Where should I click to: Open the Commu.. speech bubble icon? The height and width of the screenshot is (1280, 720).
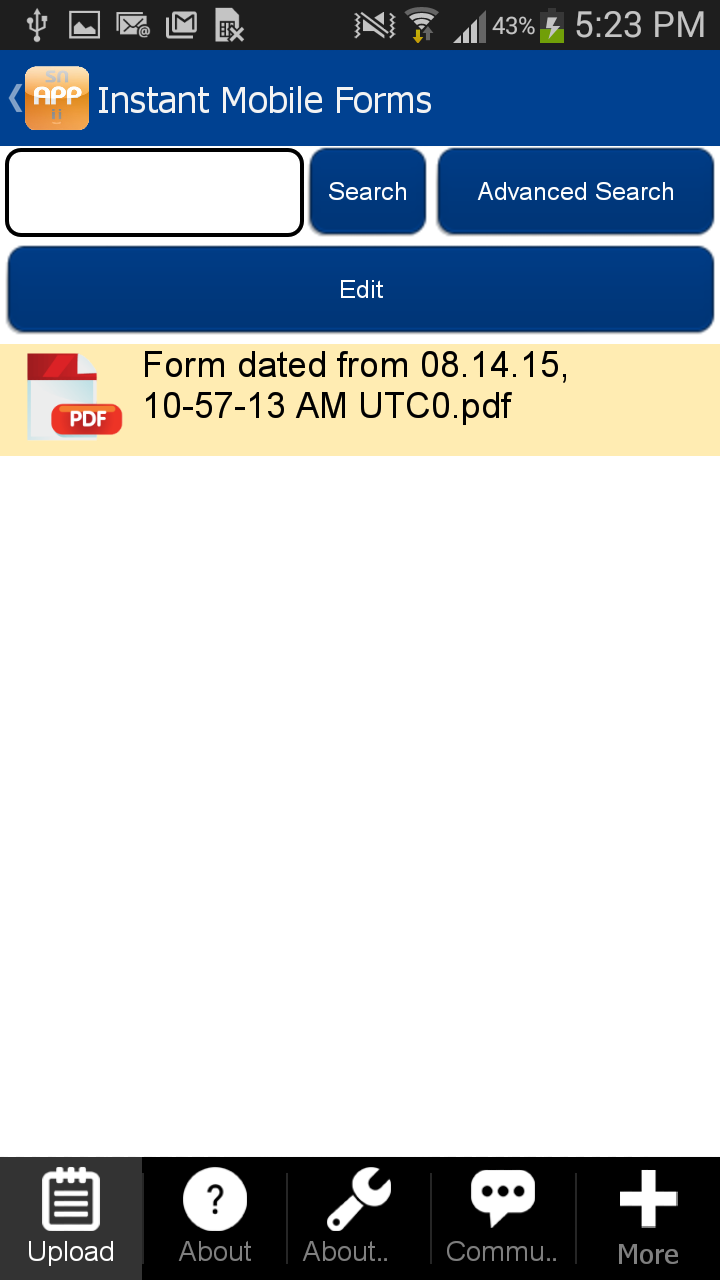coord(502,1197)
